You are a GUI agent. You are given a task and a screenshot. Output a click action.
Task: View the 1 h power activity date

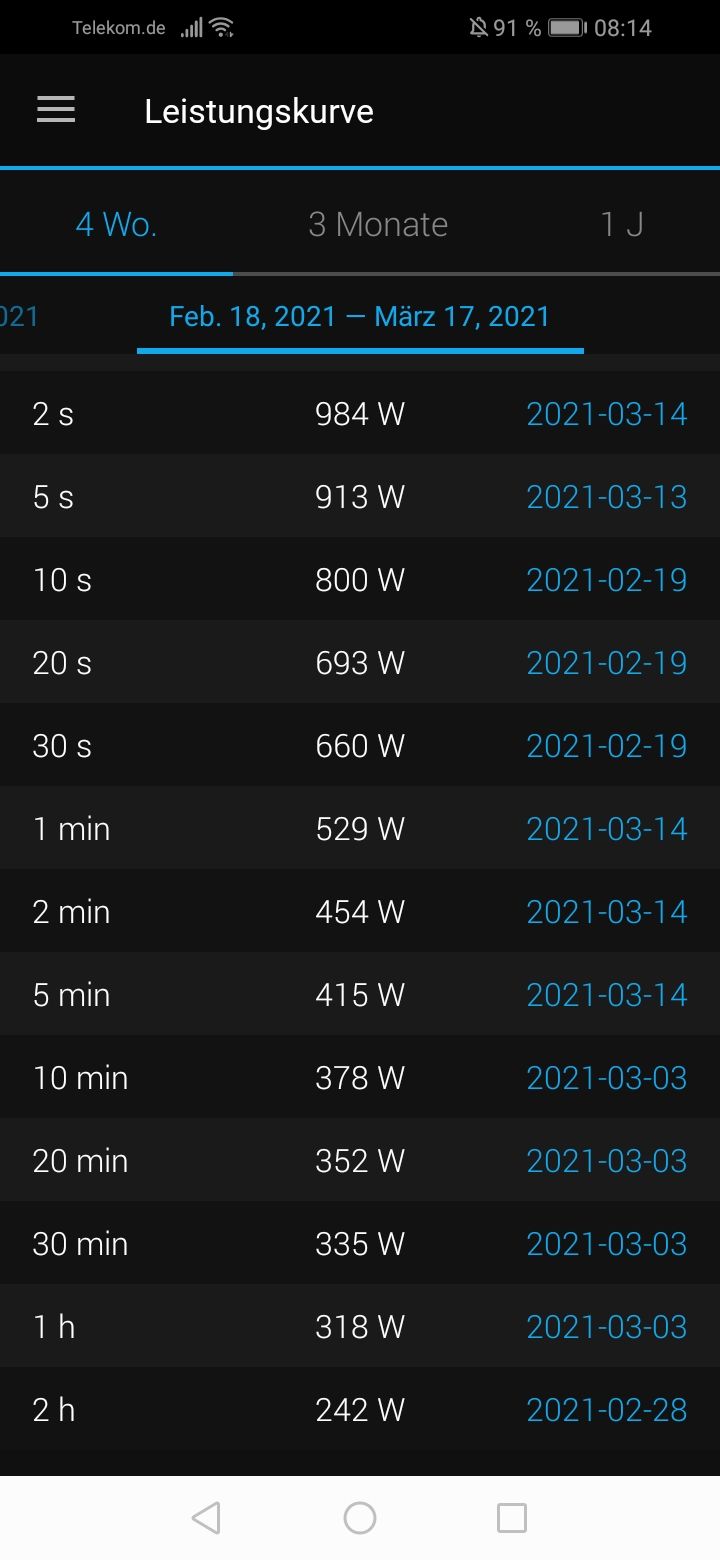pos(606,1327)
